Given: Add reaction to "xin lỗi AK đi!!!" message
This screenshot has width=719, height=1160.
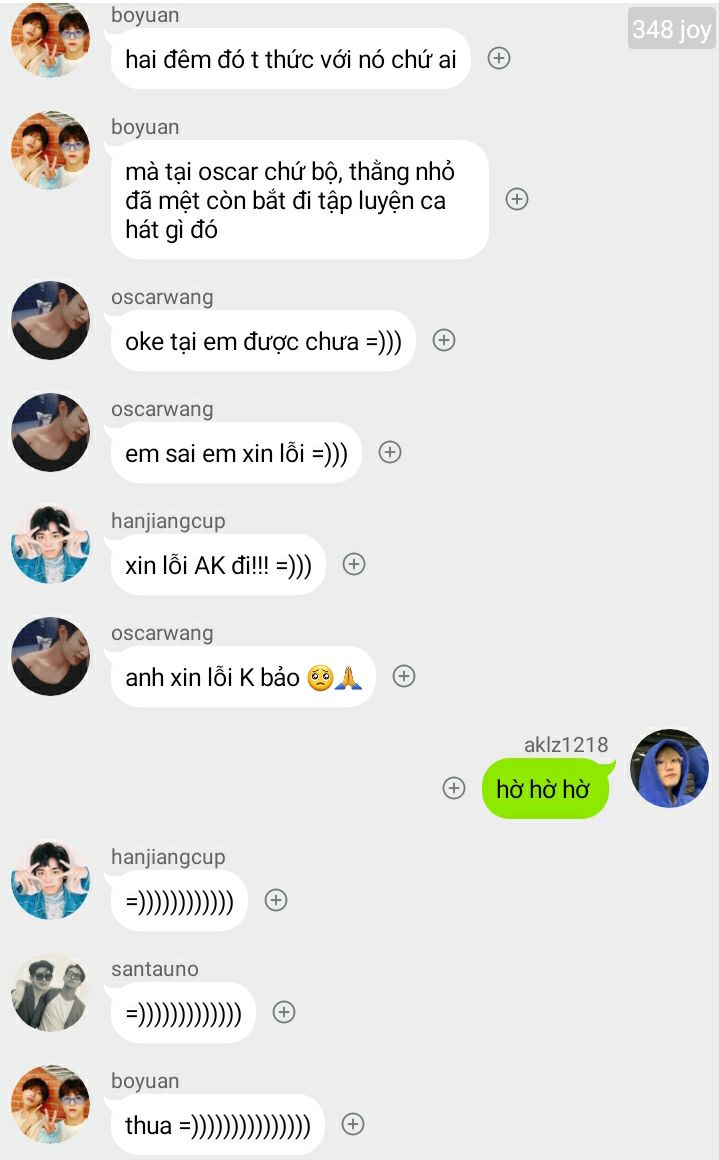Looking at the screenshot, I should tap(354, 564).
